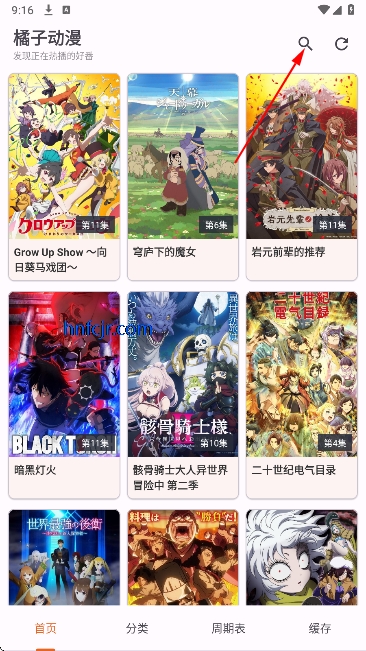Viewport: 366px width, 651px height.
Task: Select the 首页 tab
Action: pos(46,628)
